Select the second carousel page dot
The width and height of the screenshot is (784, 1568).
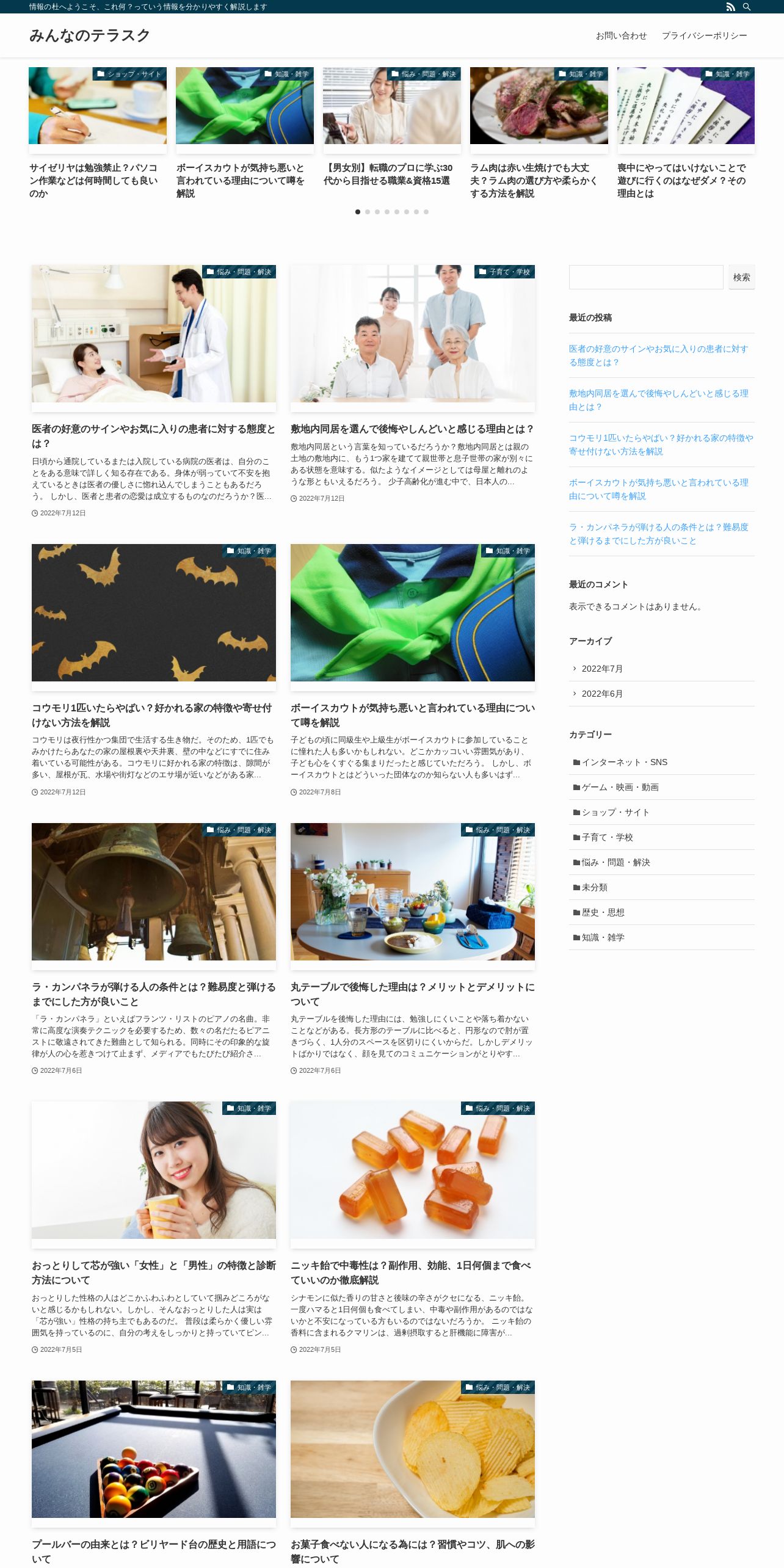click(368, 212)
